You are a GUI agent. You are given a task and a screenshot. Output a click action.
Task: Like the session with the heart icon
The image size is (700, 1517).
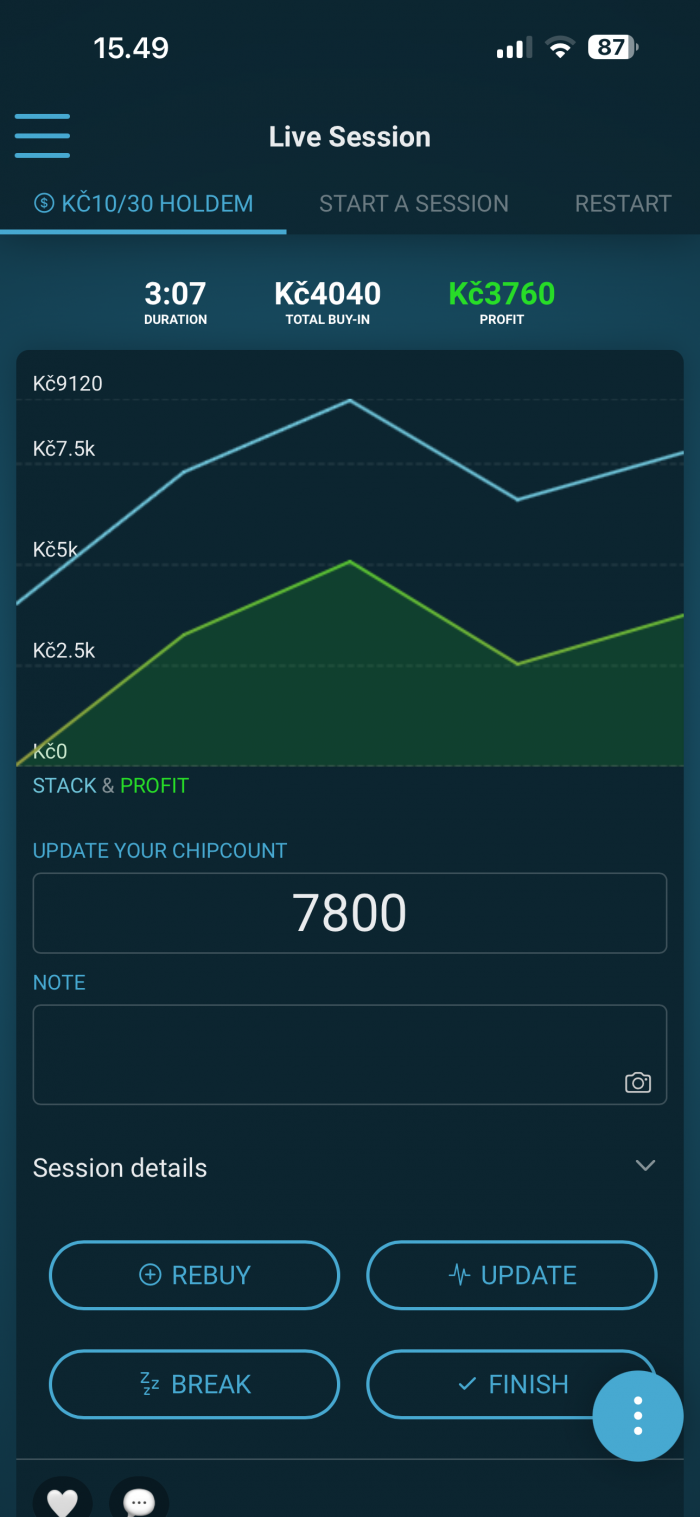63,1499
